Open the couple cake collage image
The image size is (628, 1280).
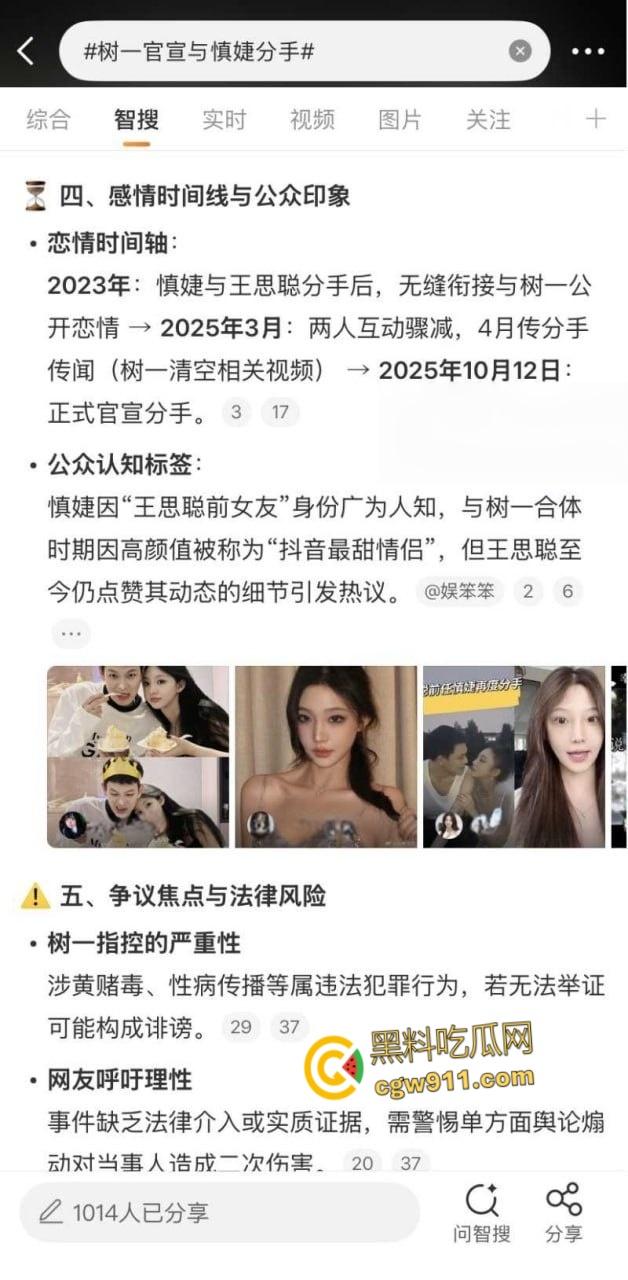click(x=138, y=756)
